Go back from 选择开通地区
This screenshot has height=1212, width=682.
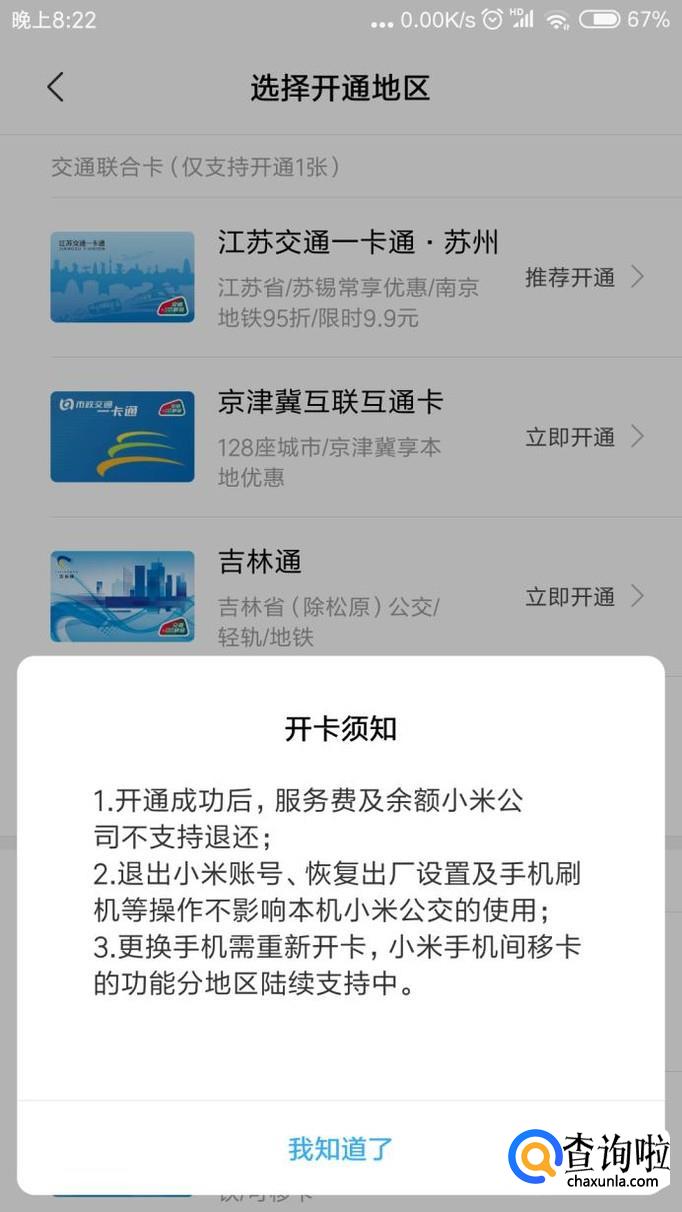point(56,88)
